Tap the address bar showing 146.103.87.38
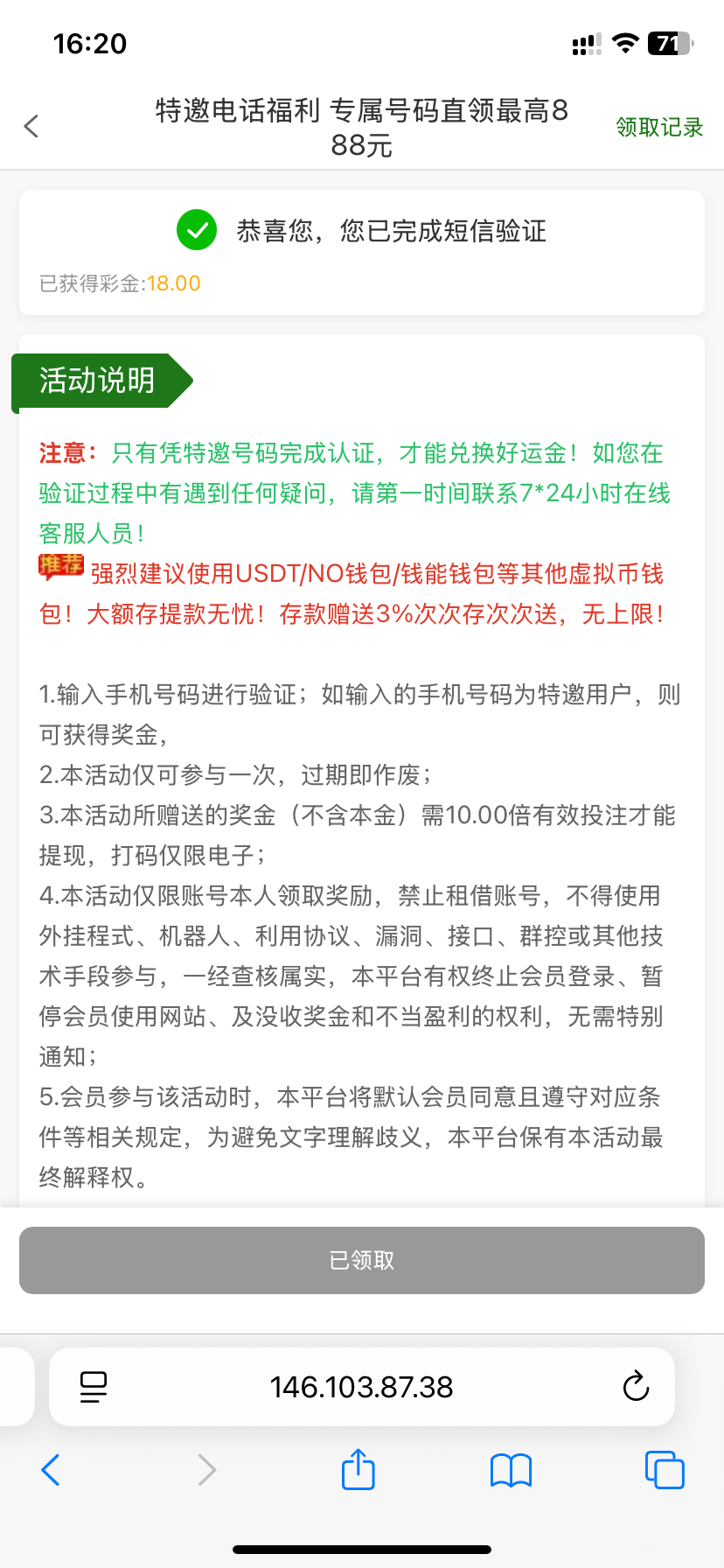This screenshot has height=1568, width=724. [x=362, y=1387]
